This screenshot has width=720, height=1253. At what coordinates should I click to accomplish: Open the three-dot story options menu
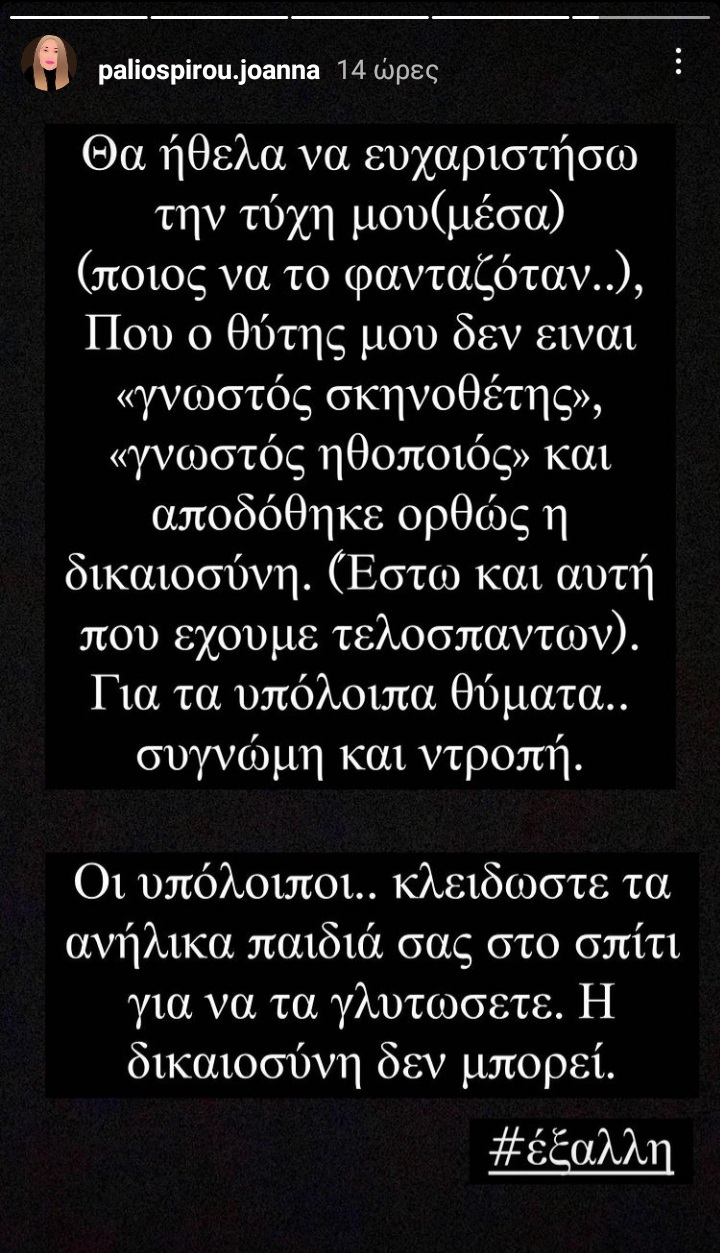(x=679, y=63)
